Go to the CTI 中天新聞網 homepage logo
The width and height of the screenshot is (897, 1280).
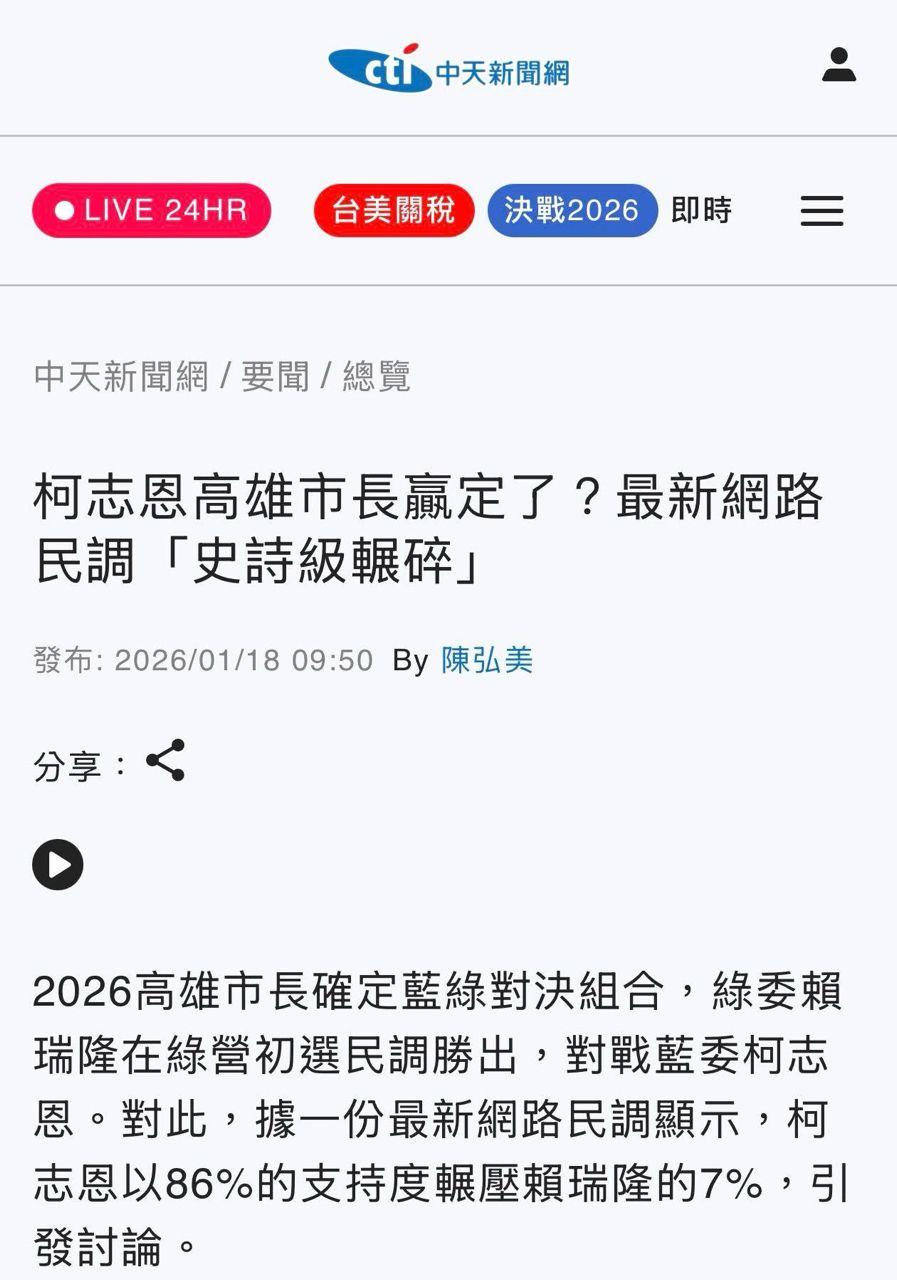448,68
